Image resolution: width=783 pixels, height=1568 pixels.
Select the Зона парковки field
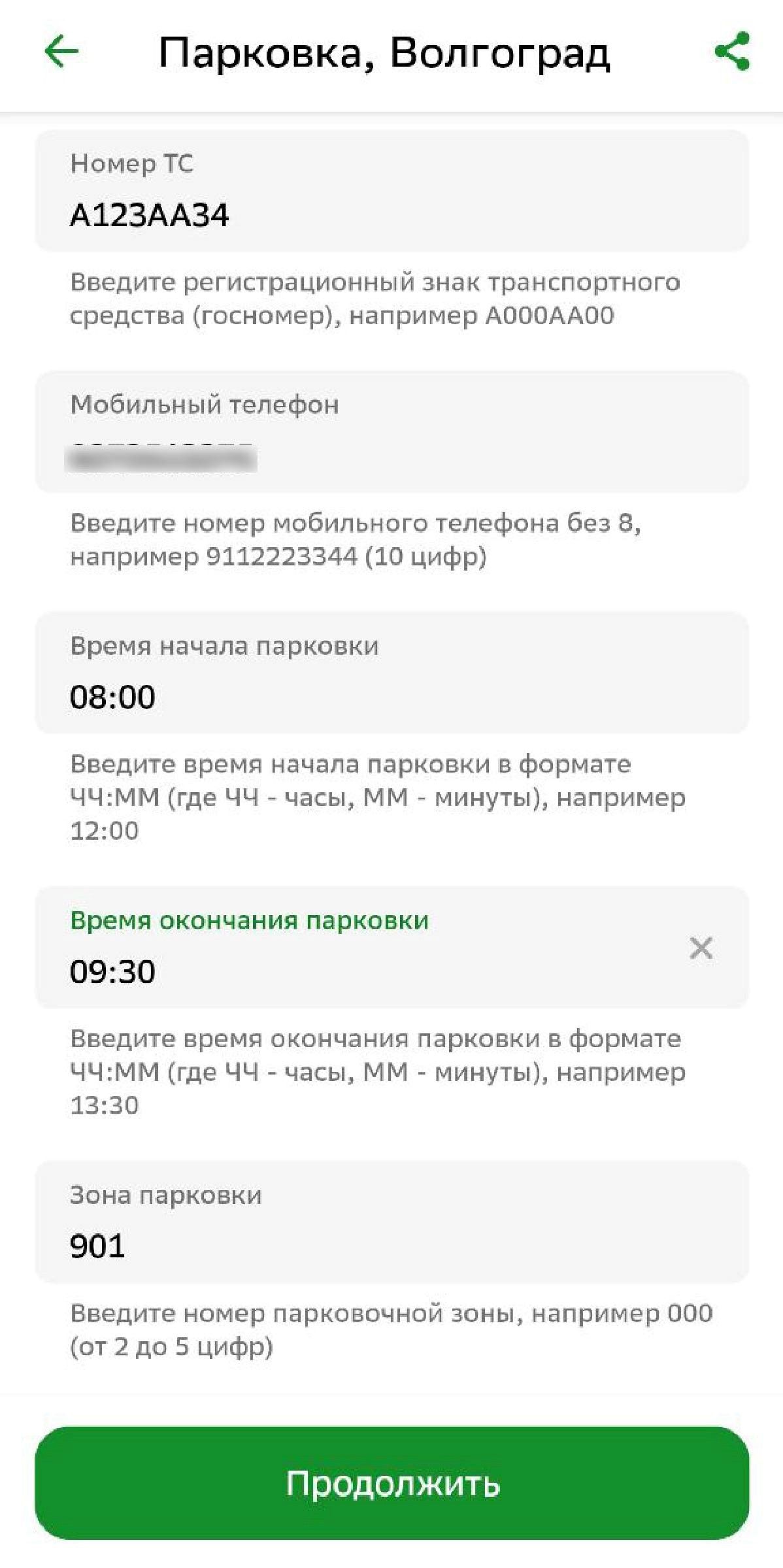(391, 1222)
